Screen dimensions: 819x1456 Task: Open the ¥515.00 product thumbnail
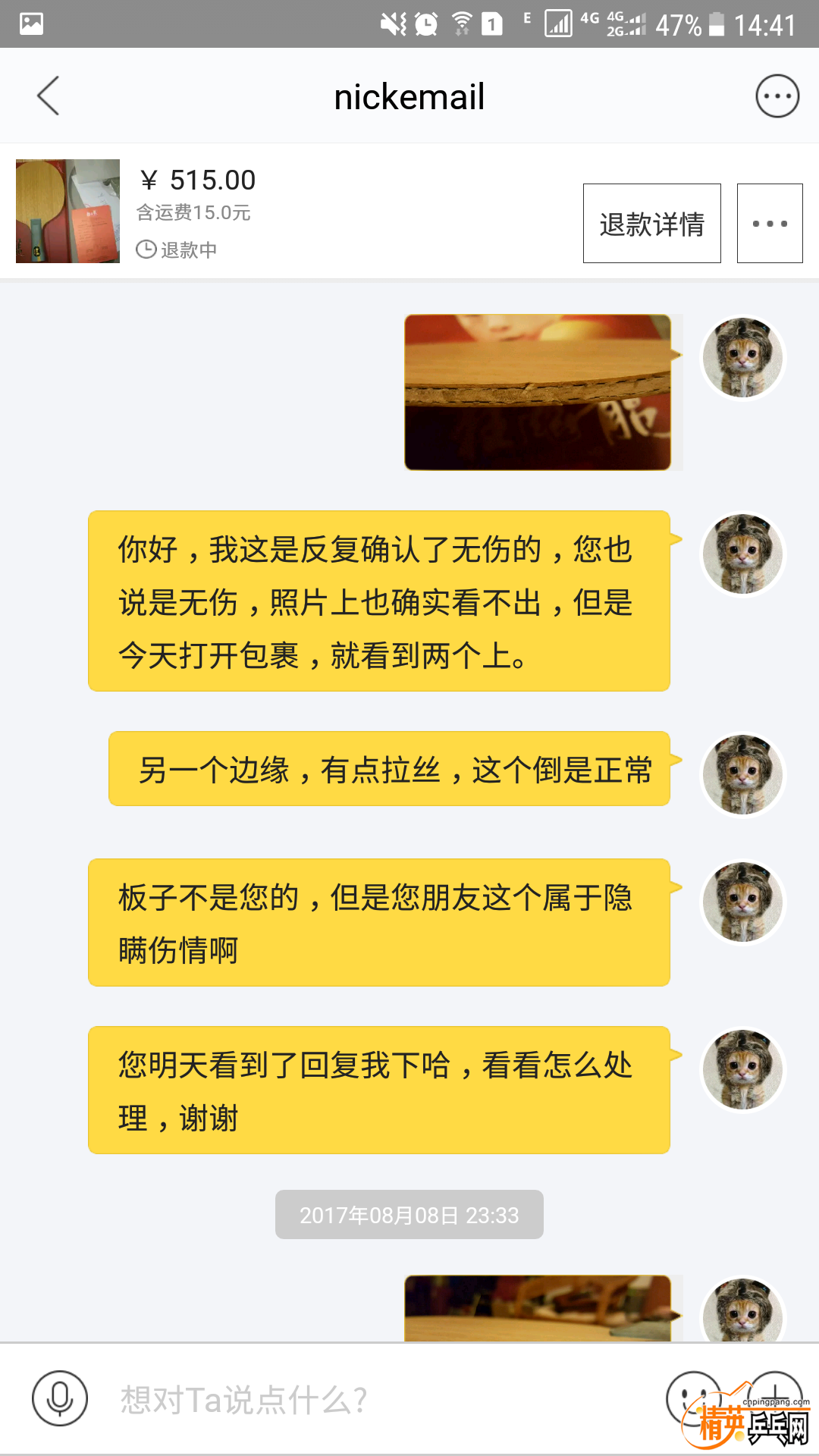(x=68, y=211)
